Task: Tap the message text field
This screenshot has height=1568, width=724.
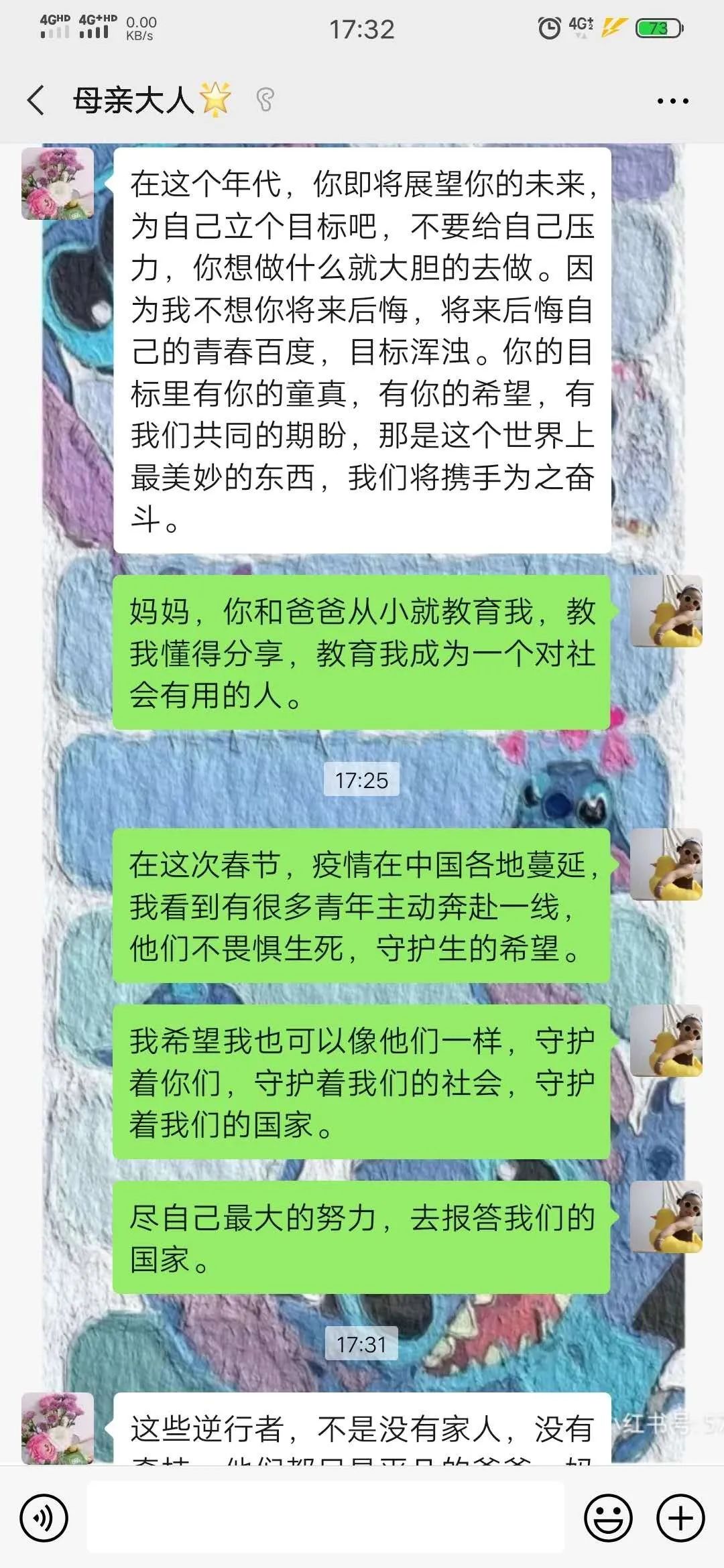Action: 326,1518
